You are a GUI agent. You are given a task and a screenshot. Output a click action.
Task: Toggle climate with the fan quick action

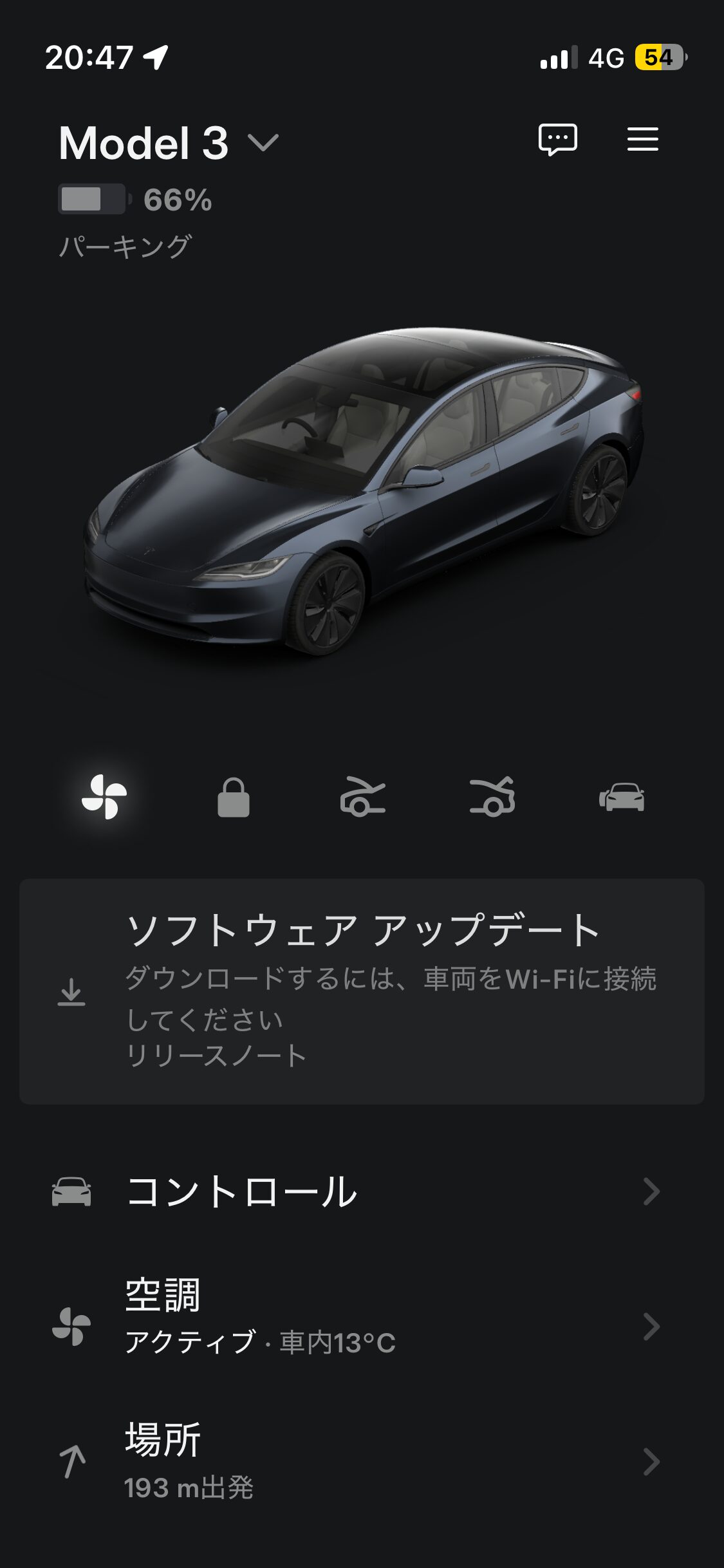pyautogui.click(x=104, y=797)
